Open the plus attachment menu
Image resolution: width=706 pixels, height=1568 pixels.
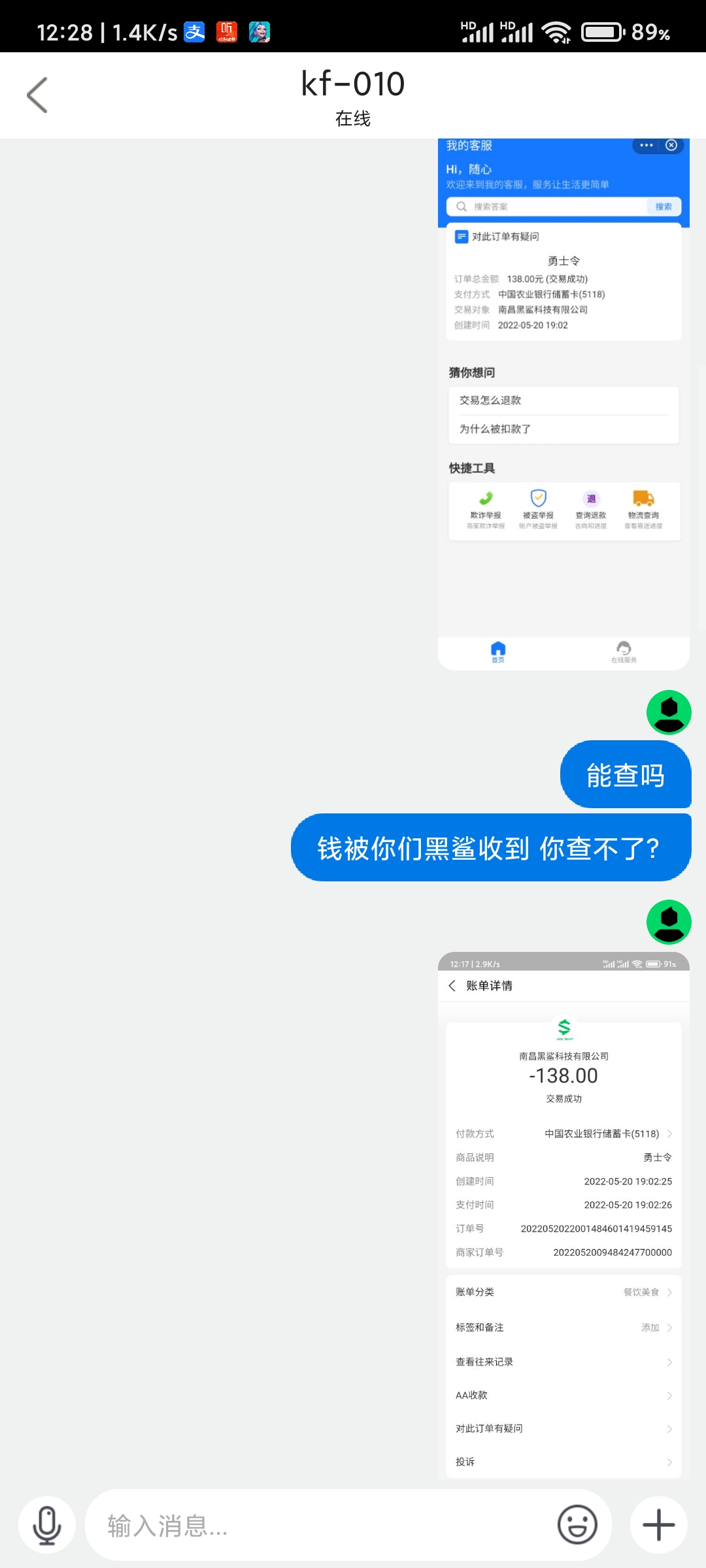coord(658,1526)
